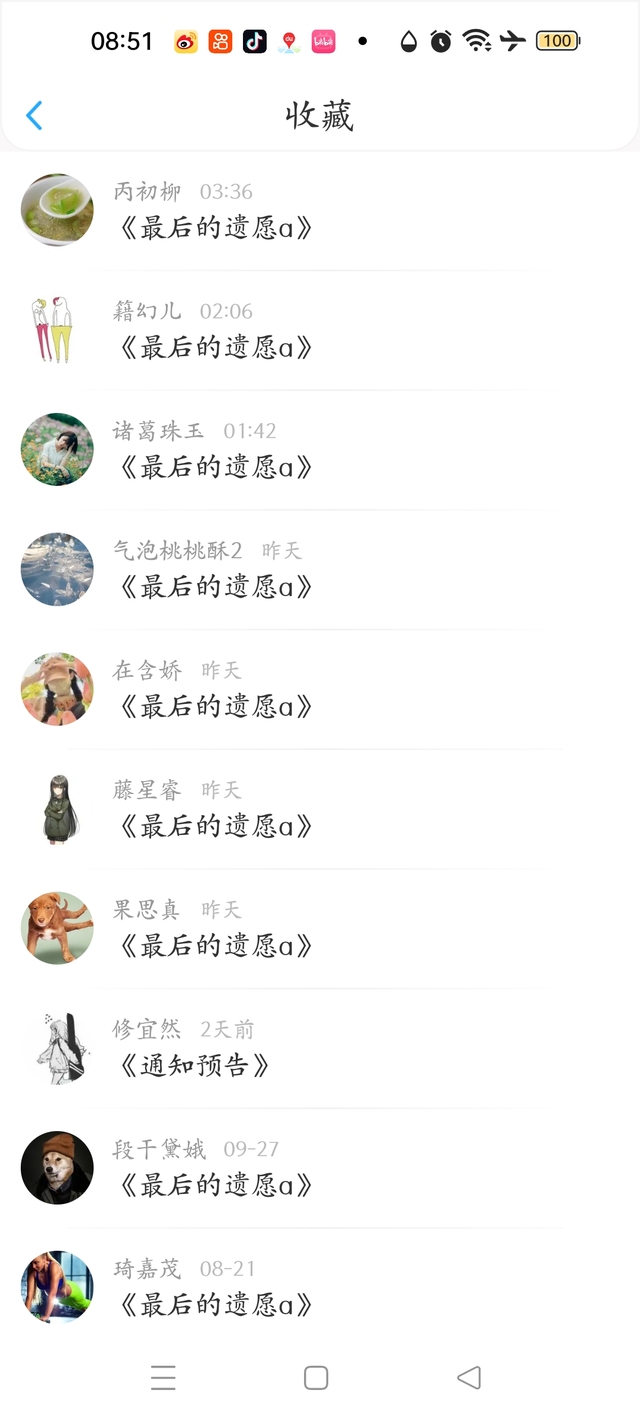Go back from the 收藏 page

34,116
